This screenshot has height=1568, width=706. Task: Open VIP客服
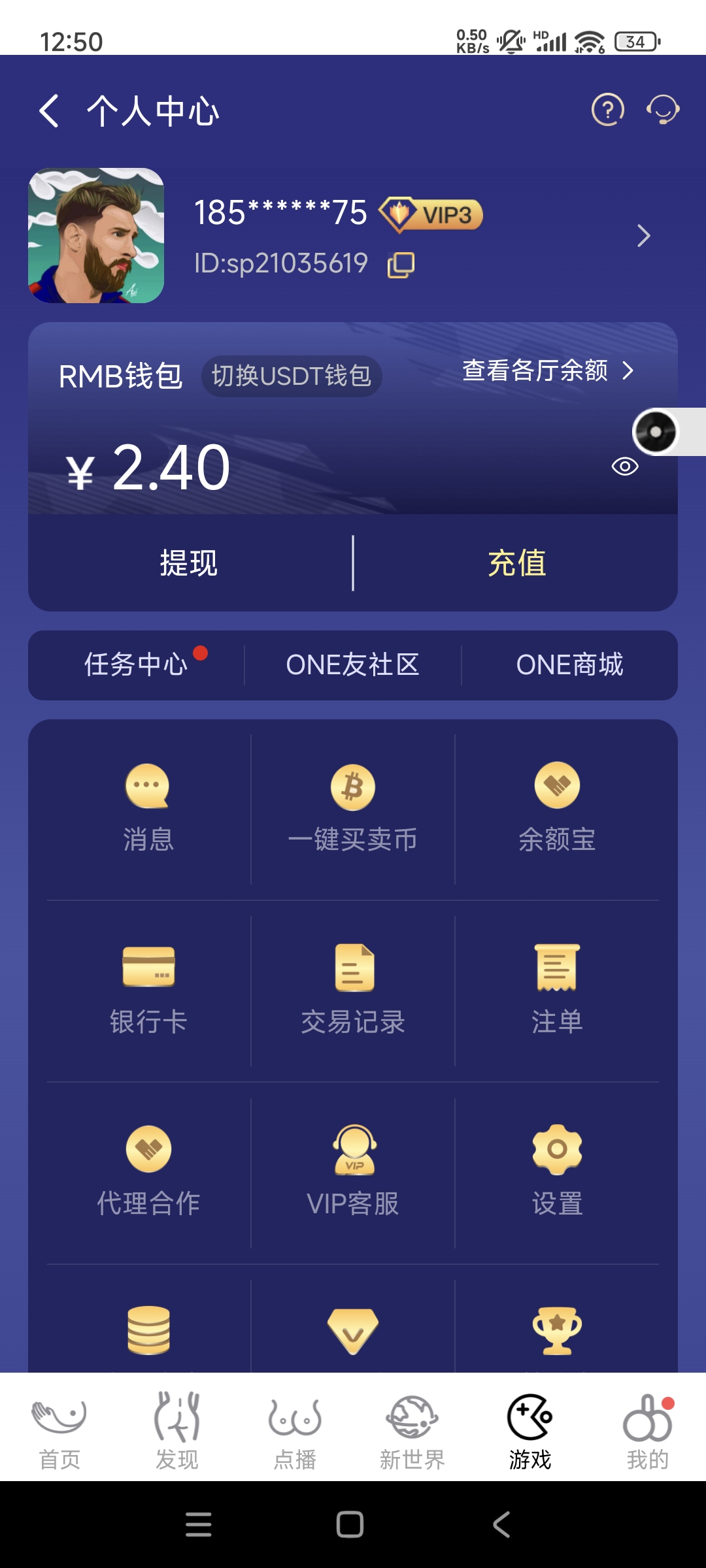coord(352,1172)
